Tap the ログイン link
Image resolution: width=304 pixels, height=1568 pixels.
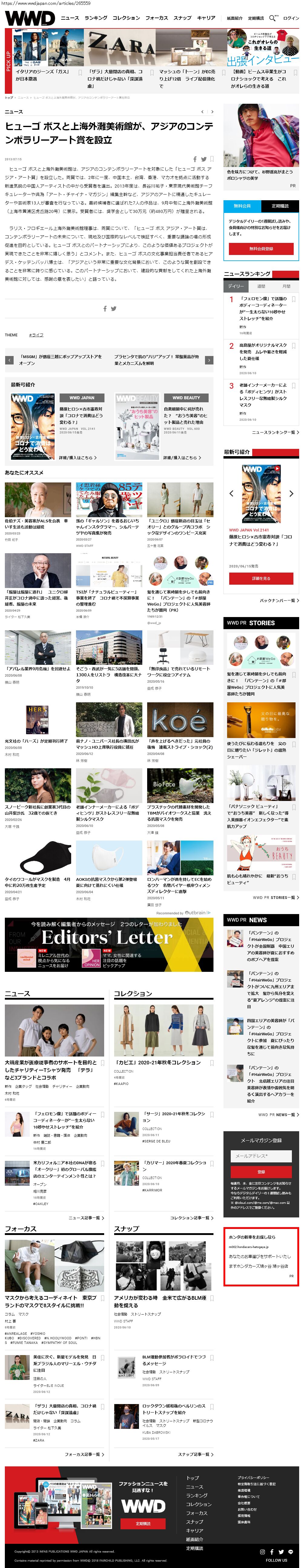(x=291, y=18)
